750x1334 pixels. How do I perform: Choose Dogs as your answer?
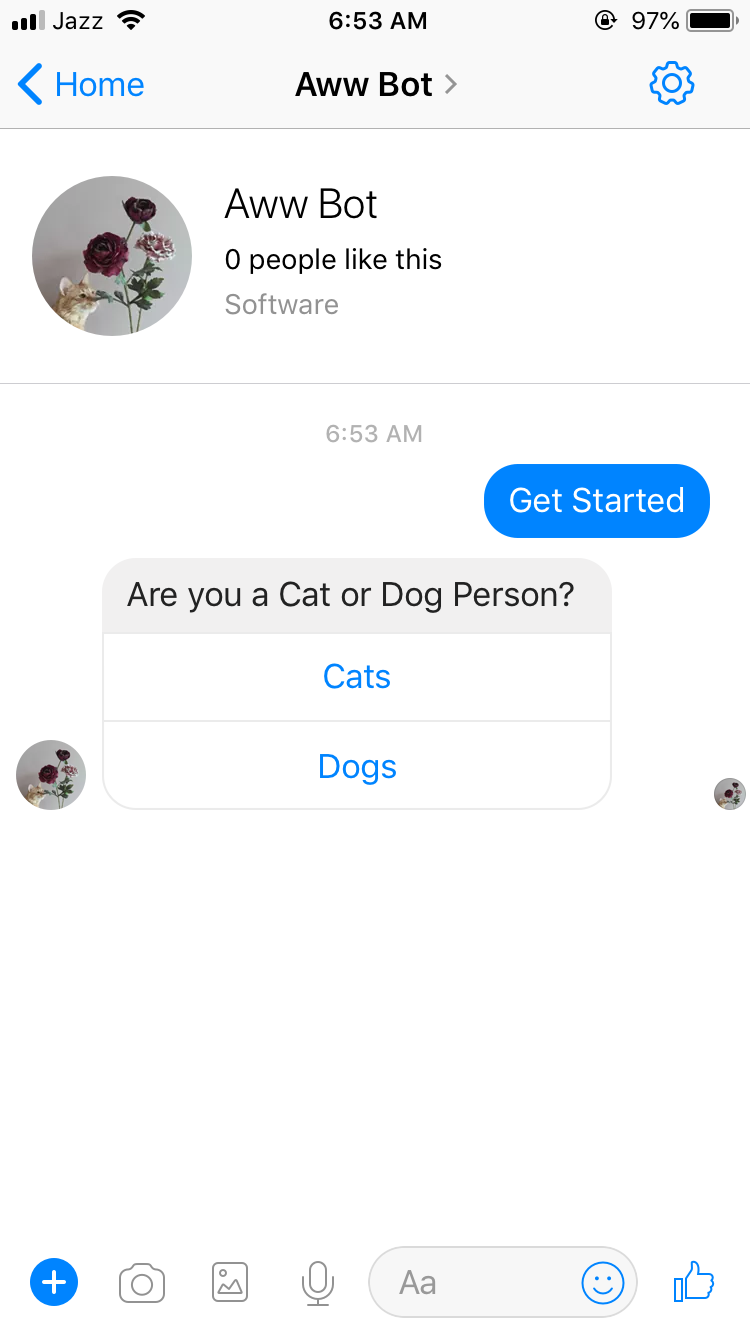coord(357,766)
